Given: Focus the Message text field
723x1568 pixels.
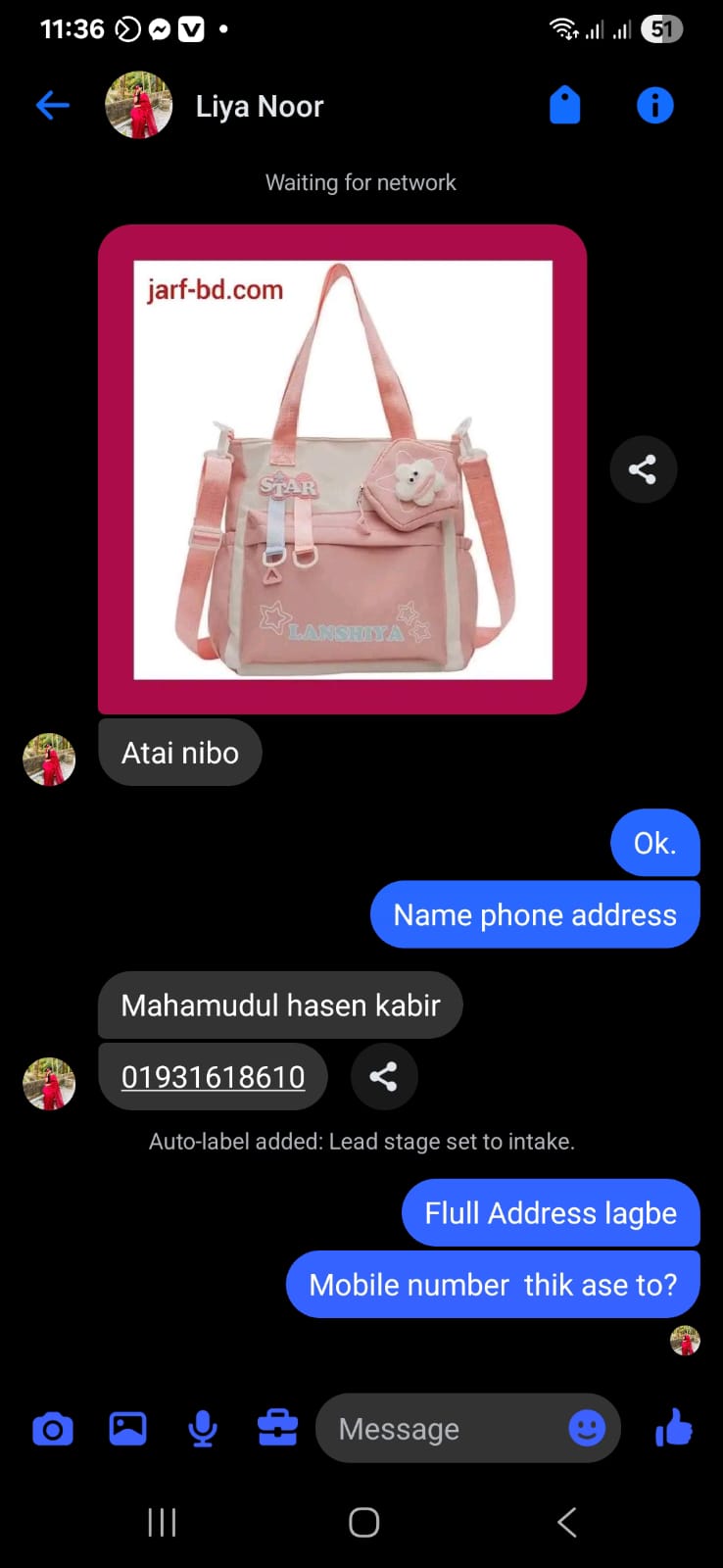Looking at the screenshot, I should click(x=441, y=1429).
